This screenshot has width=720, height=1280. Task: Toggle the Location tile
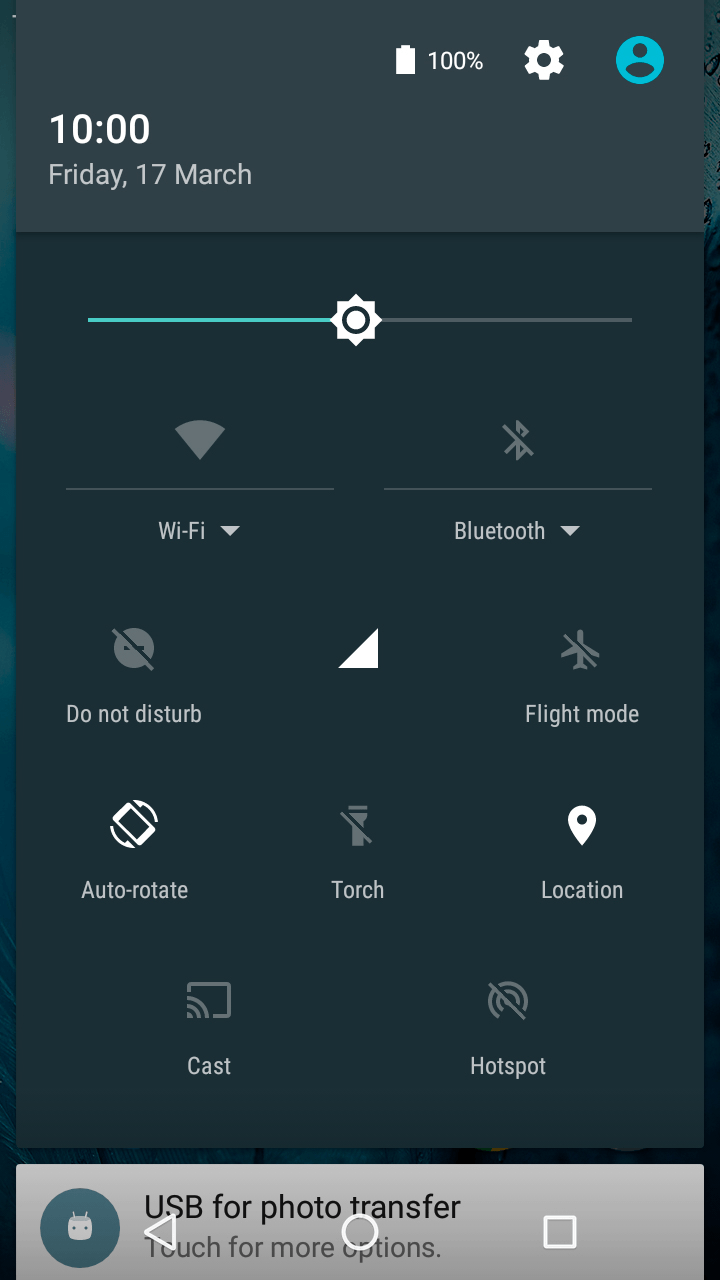(x=581, y=826)
